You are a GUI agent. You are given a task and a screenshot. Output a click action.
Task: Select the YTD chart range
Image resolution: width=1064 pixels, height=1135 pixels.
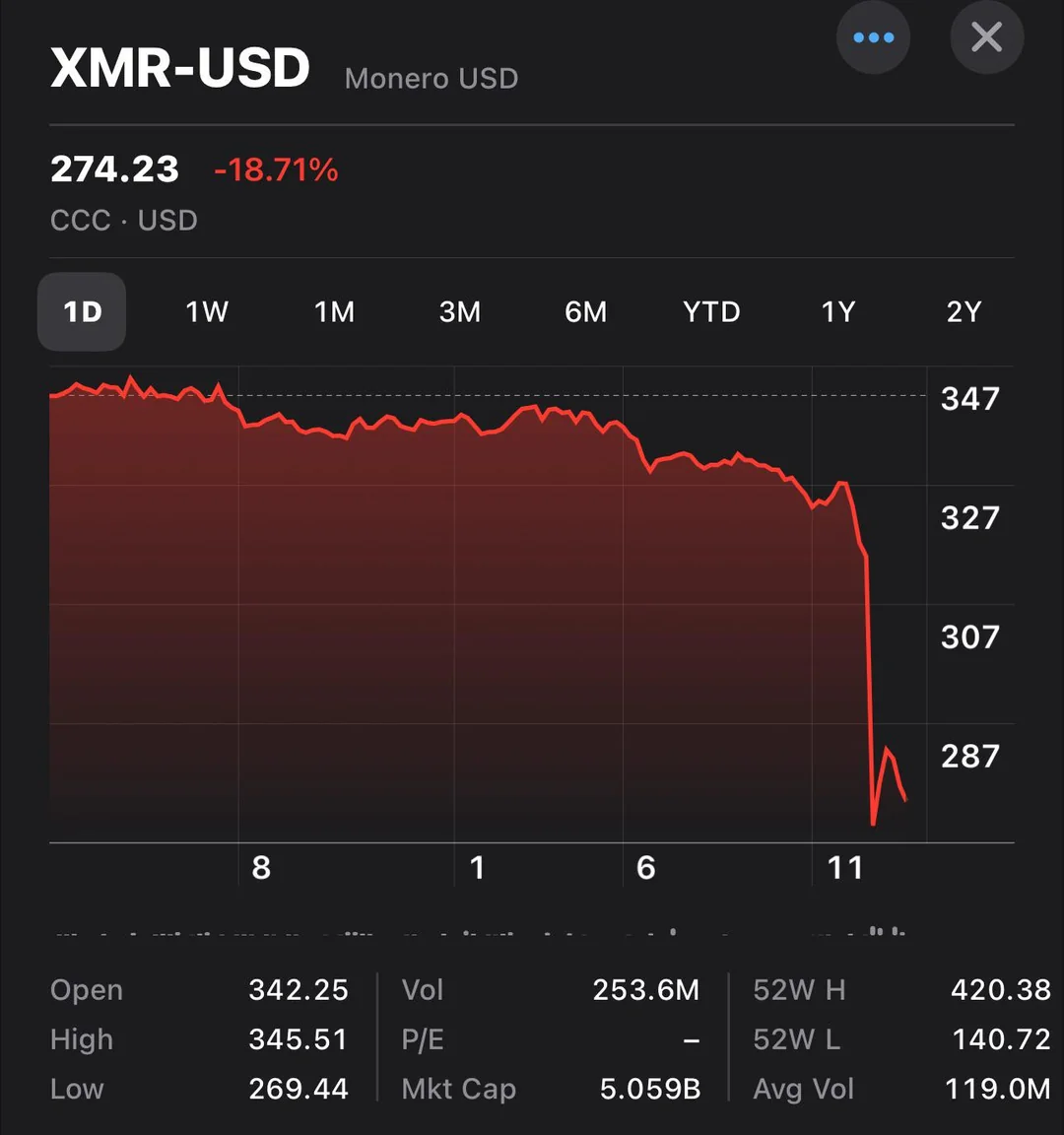pos(711,312)
